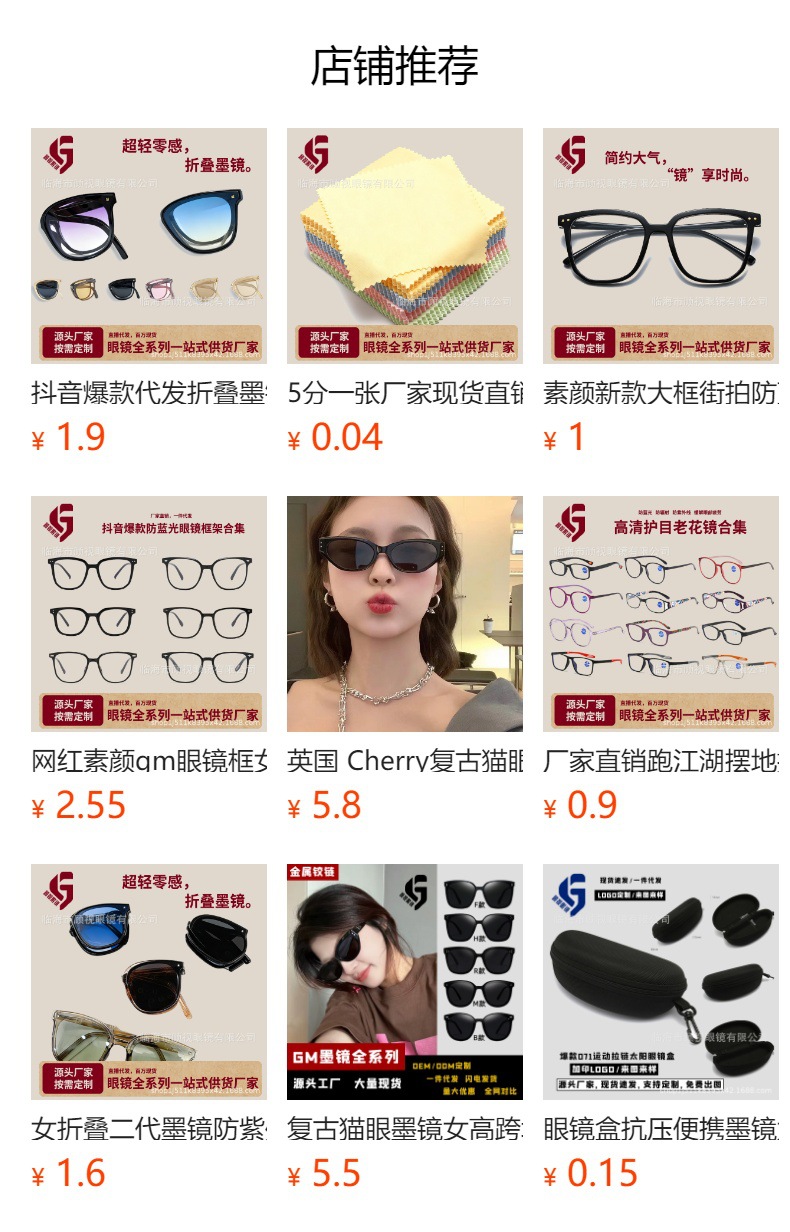Open 女折叠二代墨镜防紫外线 product at ¥1.6
Screen dimensions: 790x1232
tap(149, 982)
